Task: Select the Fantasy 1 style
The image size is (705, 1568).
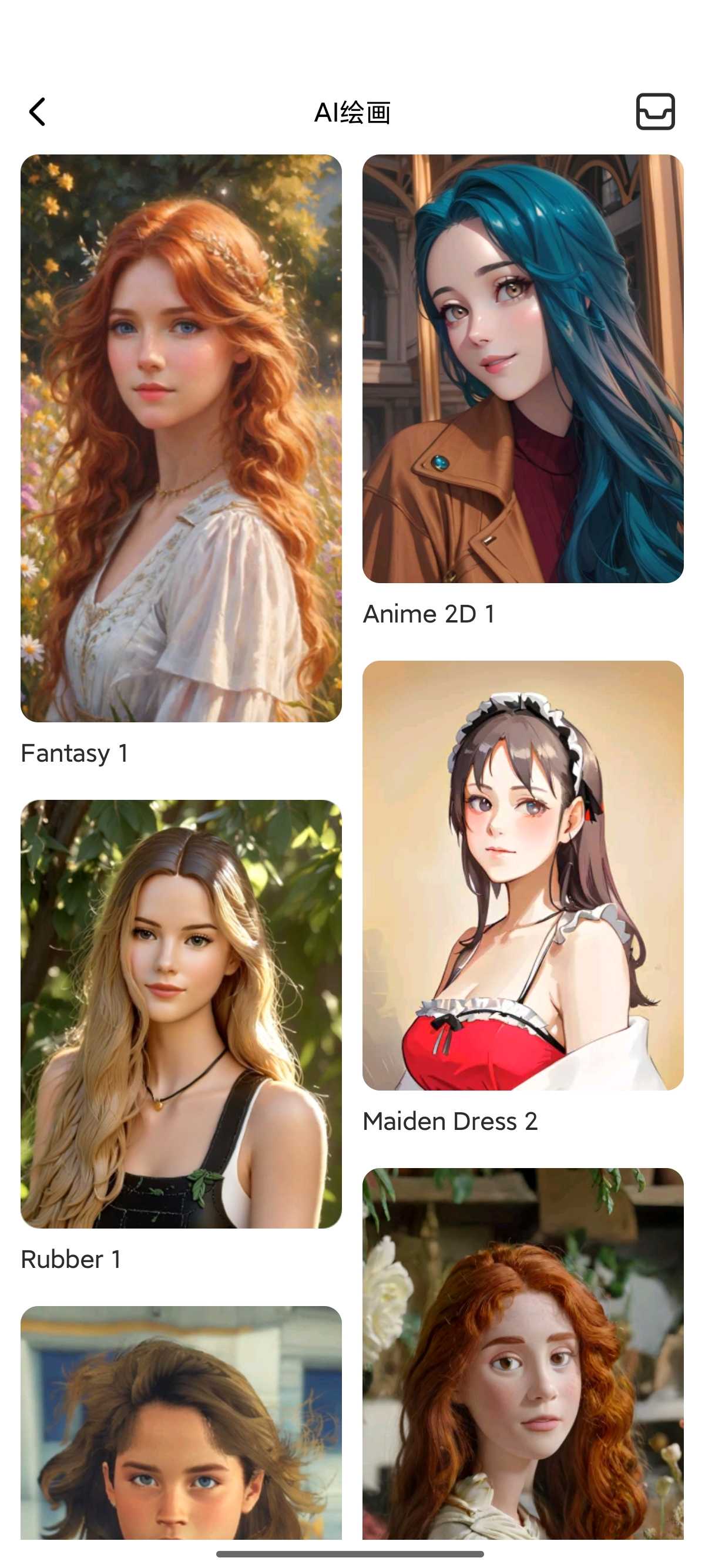Action: pyautogui.click(x=181, y=438)
